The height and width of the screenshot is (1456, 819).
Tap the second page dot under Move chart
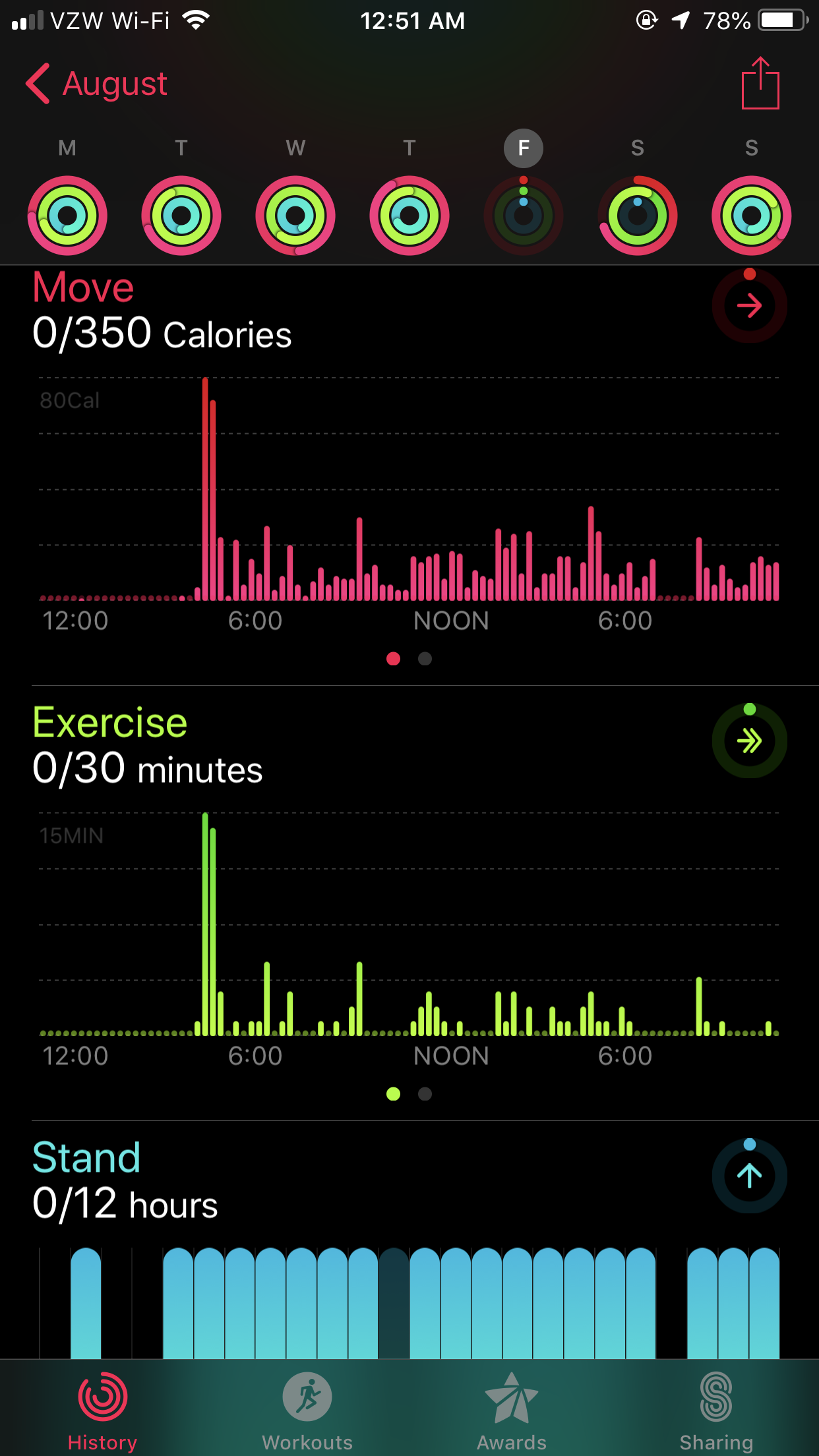click(425, 659)
